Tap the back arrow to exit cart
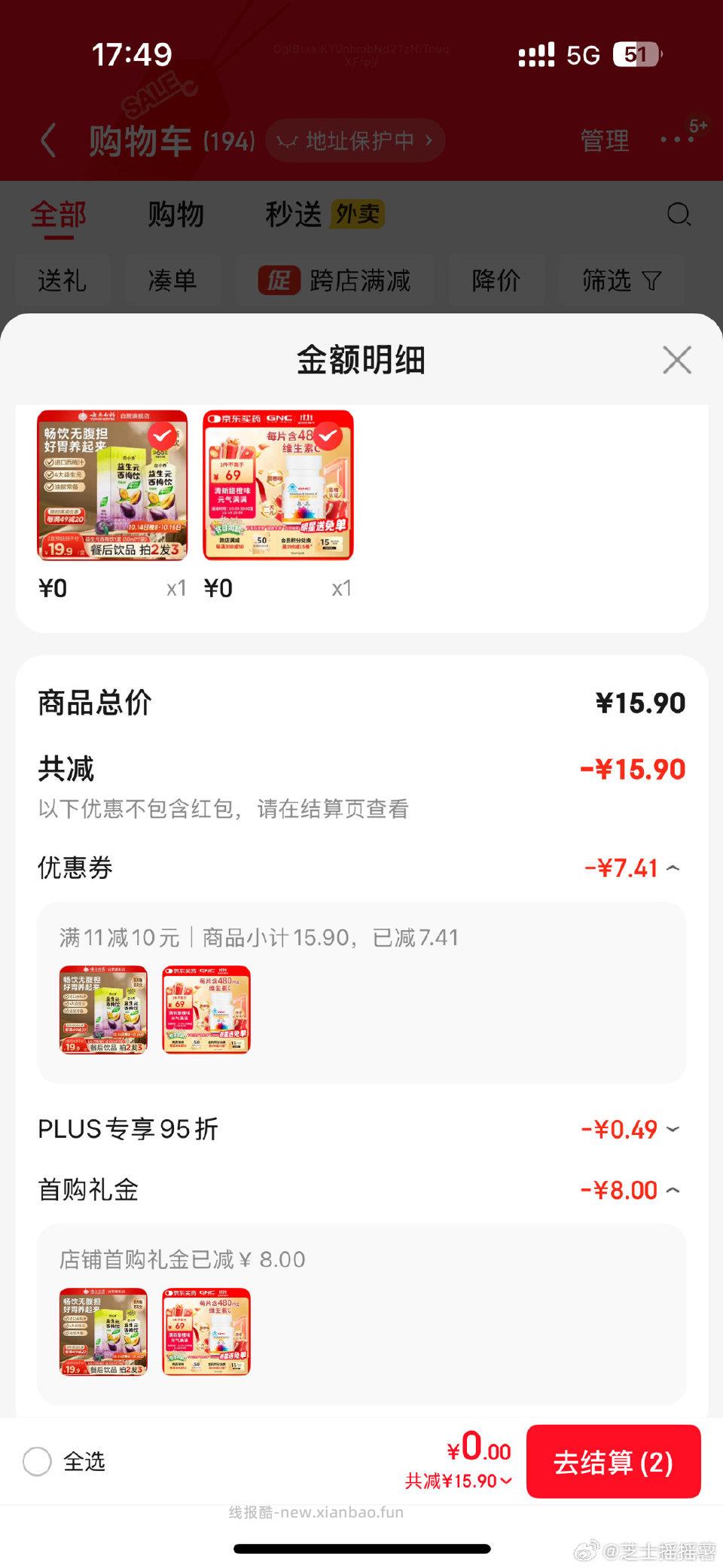Image resolution: width=723 pixels, height=1568 pixels. coord(48,140)
